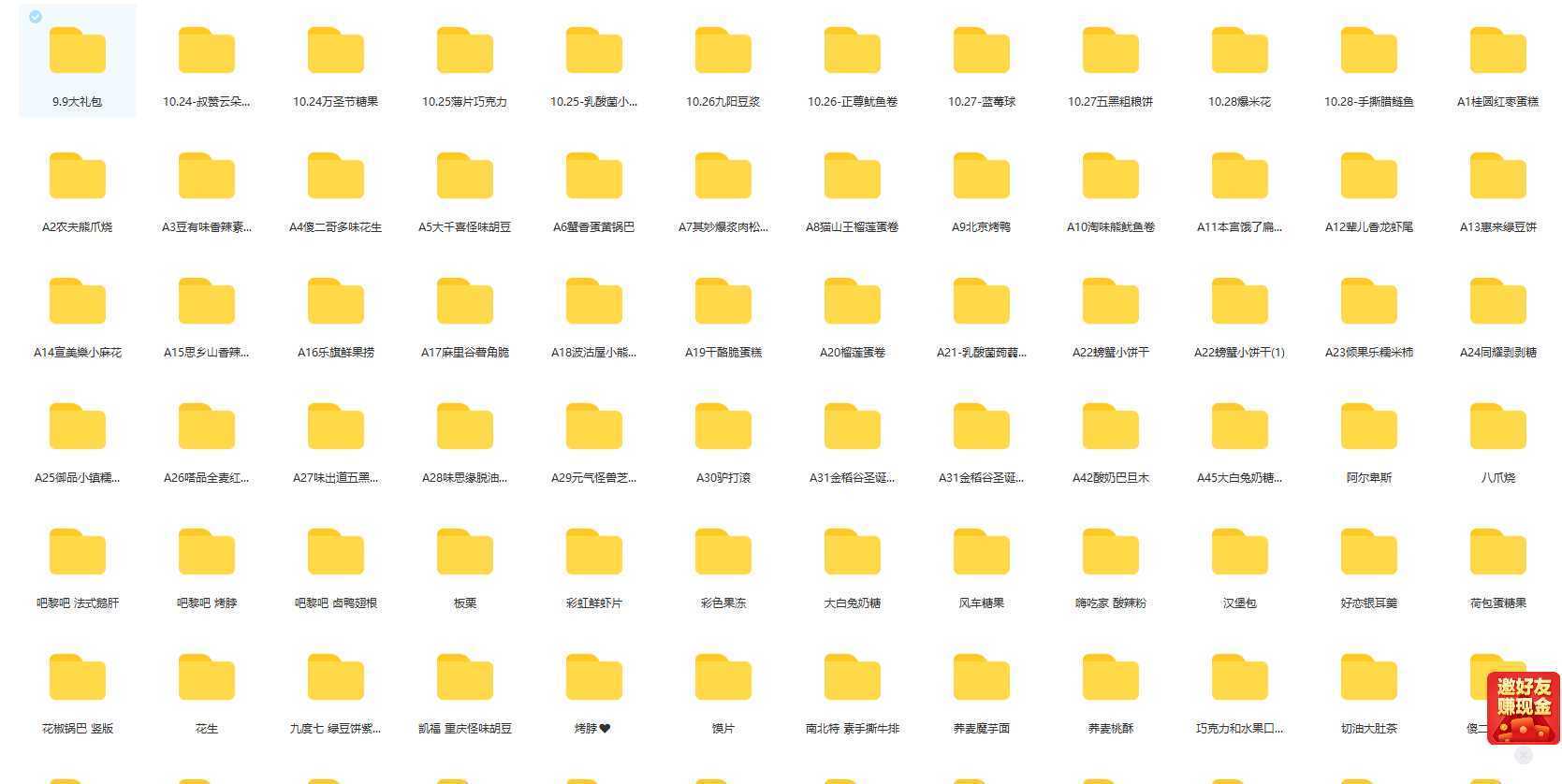Open folder A20榴莲蛋卷

click(x=852, y=302)
